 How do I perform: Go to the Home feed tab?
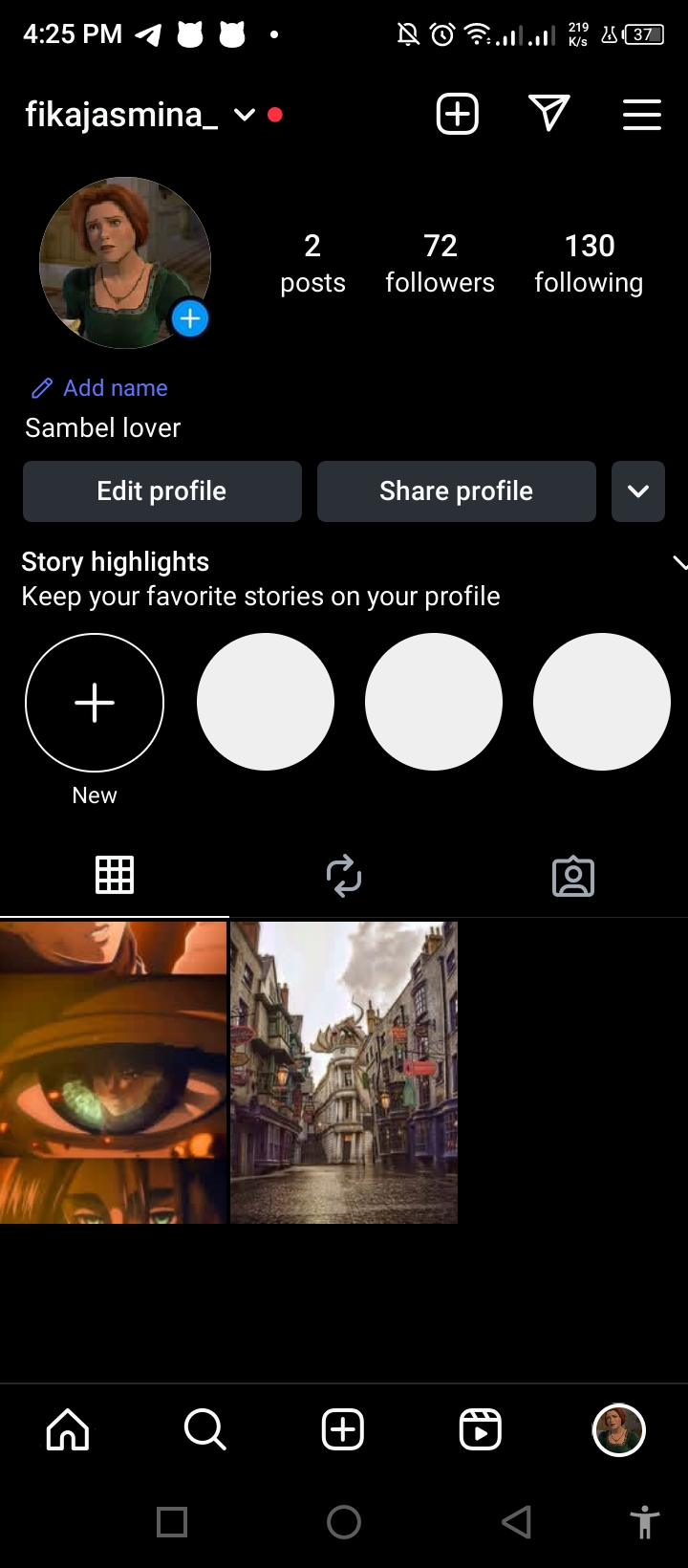pos(68,1430)
